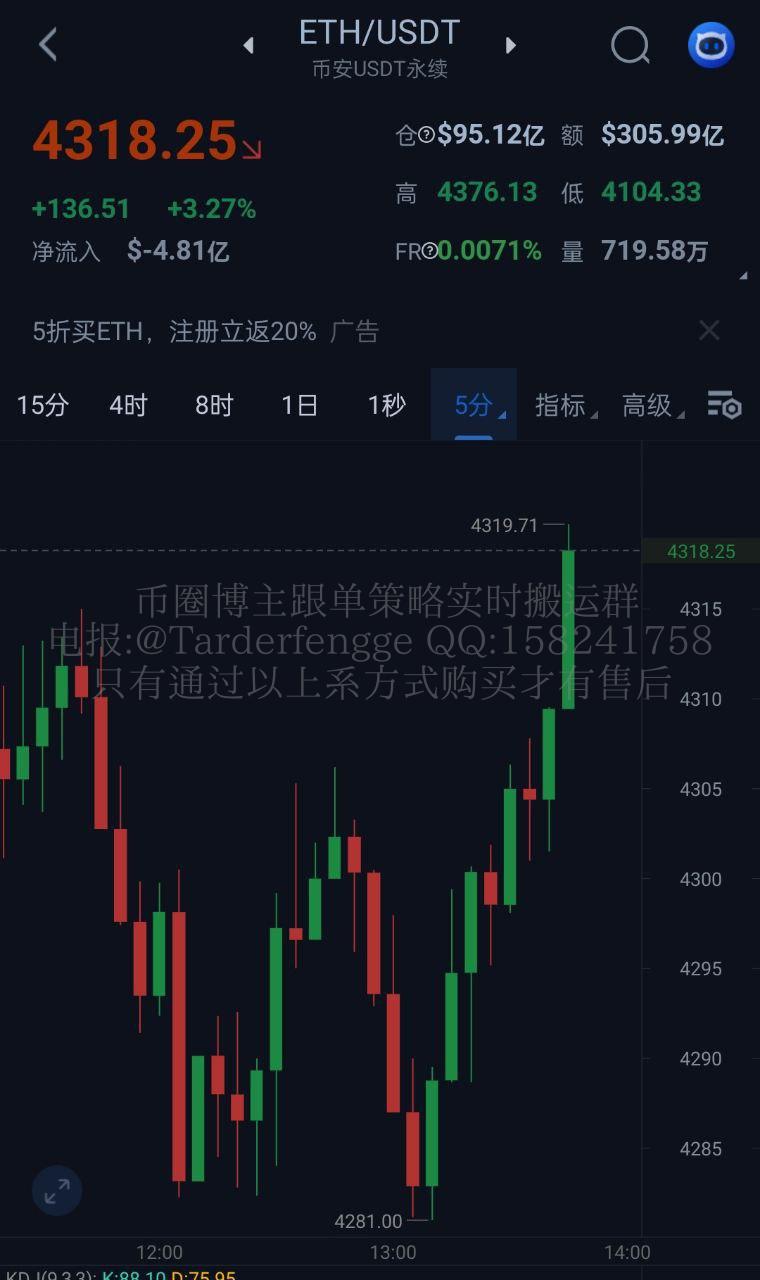Select the 8时 timeframe
This screenshot has width=760, height=1280.
[214, 405]
